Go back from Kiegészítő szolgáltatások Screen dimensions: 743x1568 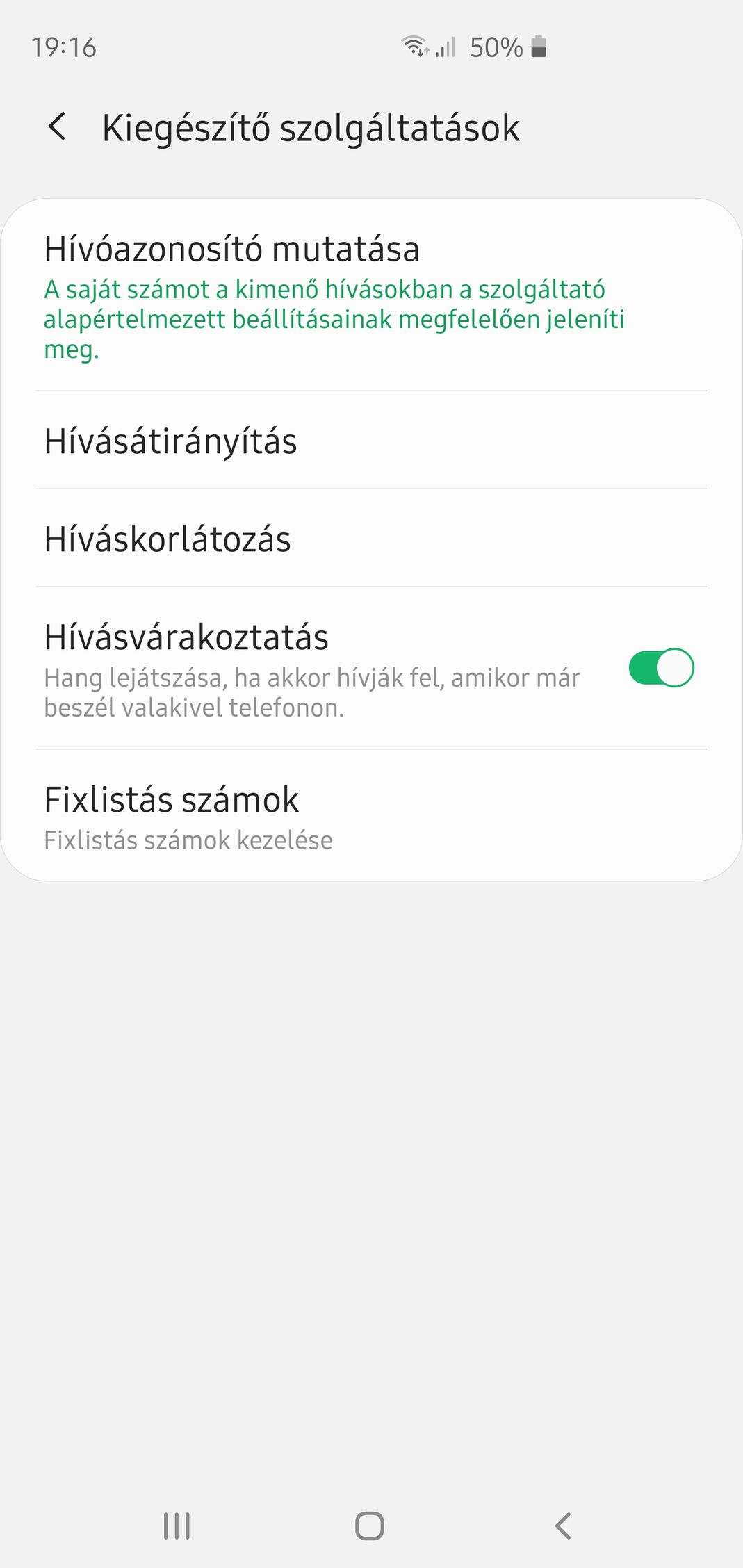click(58, 127)
